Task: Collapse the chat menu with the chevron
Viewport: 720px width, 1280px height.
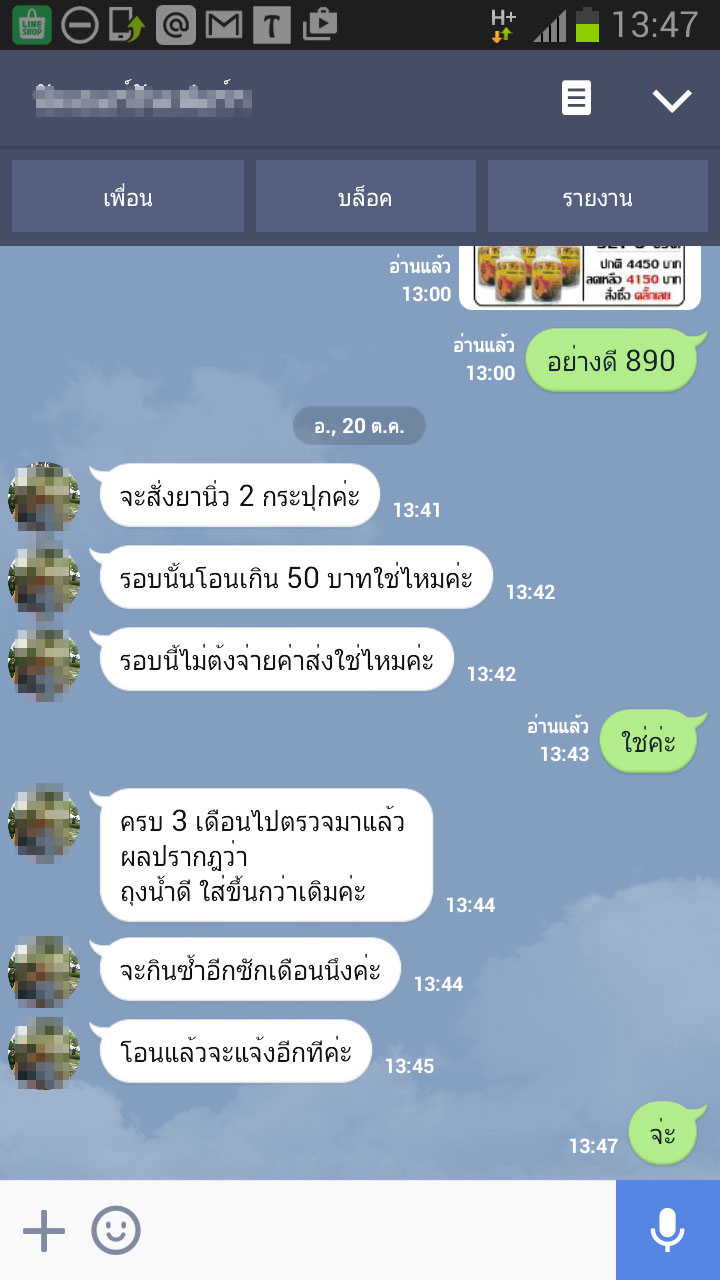Action: coord(671,99)
